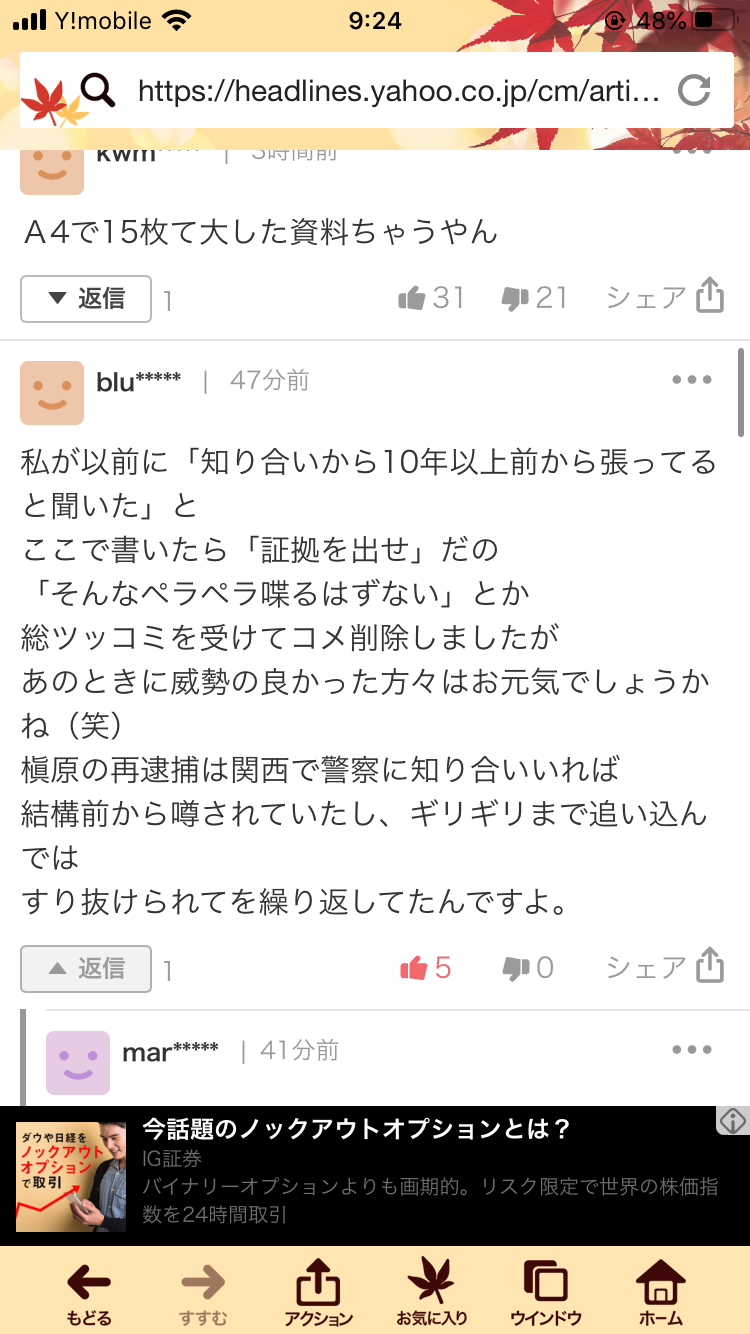
Task: Tap the URL address bar
Action: [x=398, y=92]
